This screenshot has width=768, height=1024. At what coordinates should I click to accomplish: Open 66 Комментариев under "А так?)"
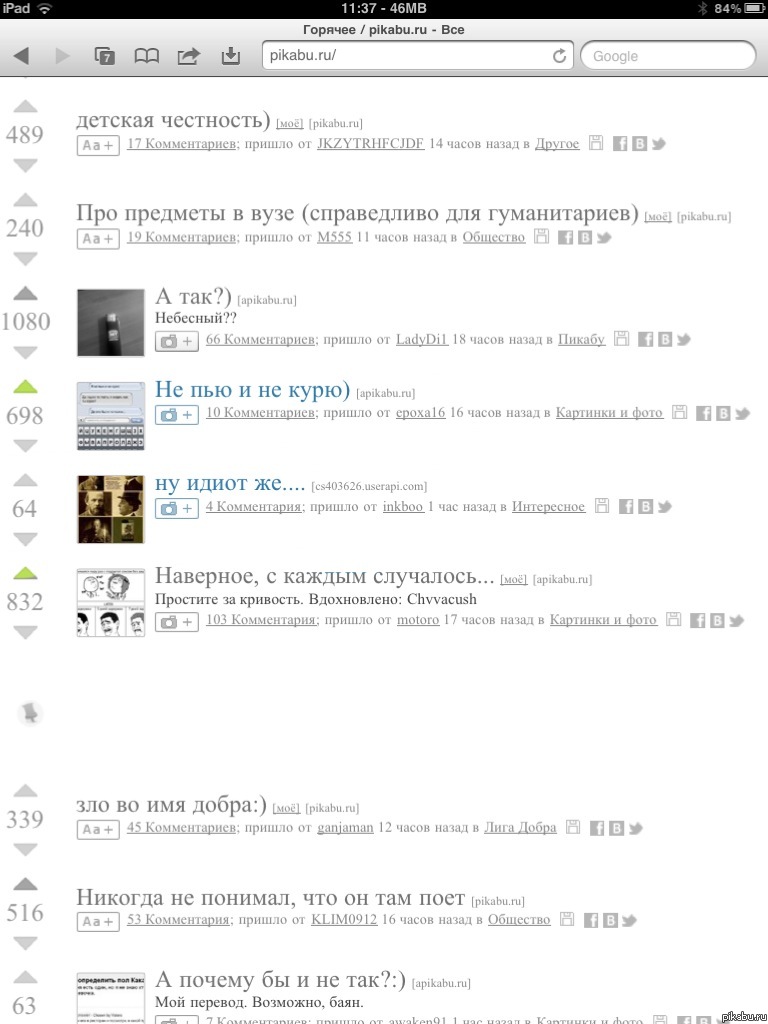coord(260,339)
